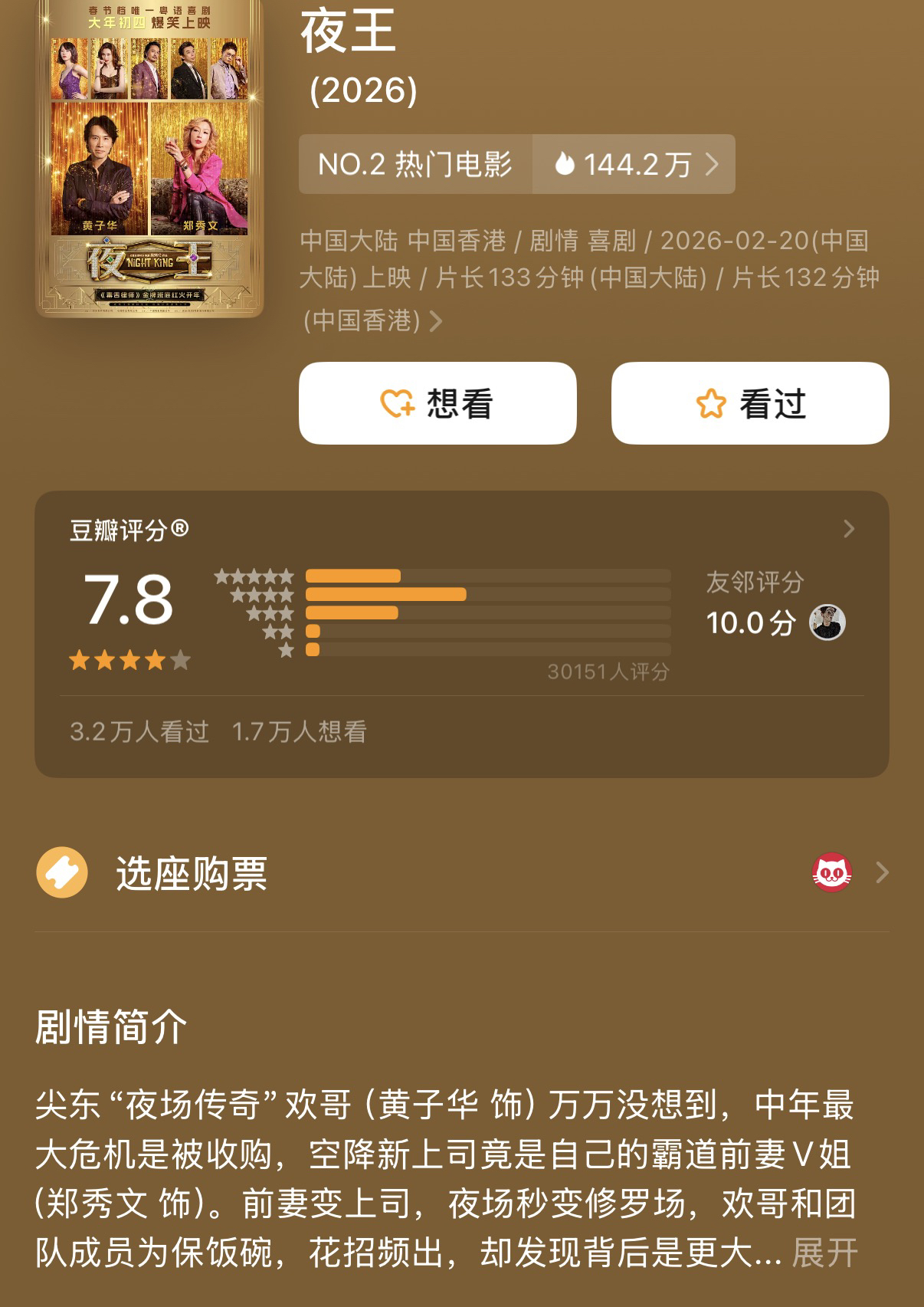Viewport: 924px width, 1307px height.
Task: Expand the 剧情简介 with 展开
Action: [824, 1253]
